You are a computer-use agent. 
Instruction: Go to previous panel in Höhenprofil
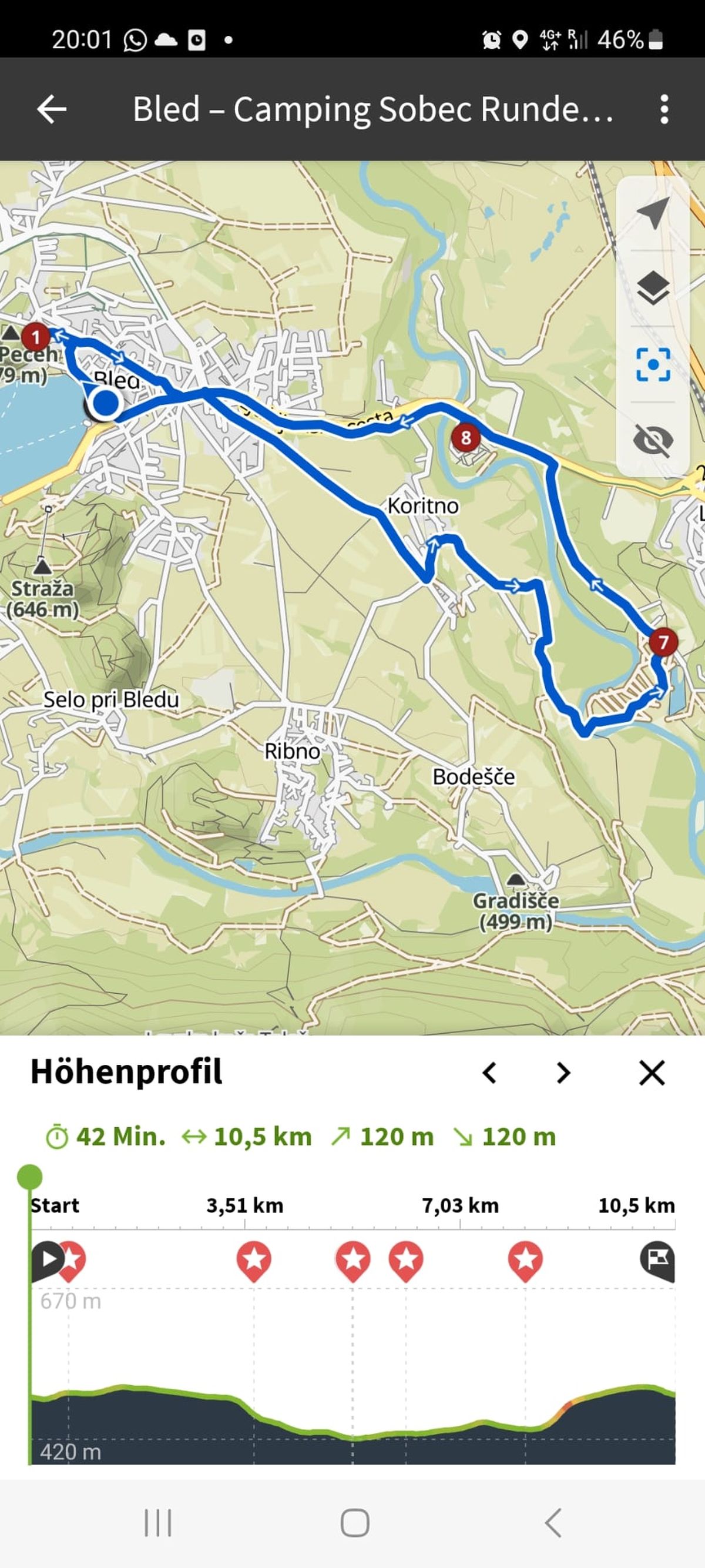(489, 1073)
